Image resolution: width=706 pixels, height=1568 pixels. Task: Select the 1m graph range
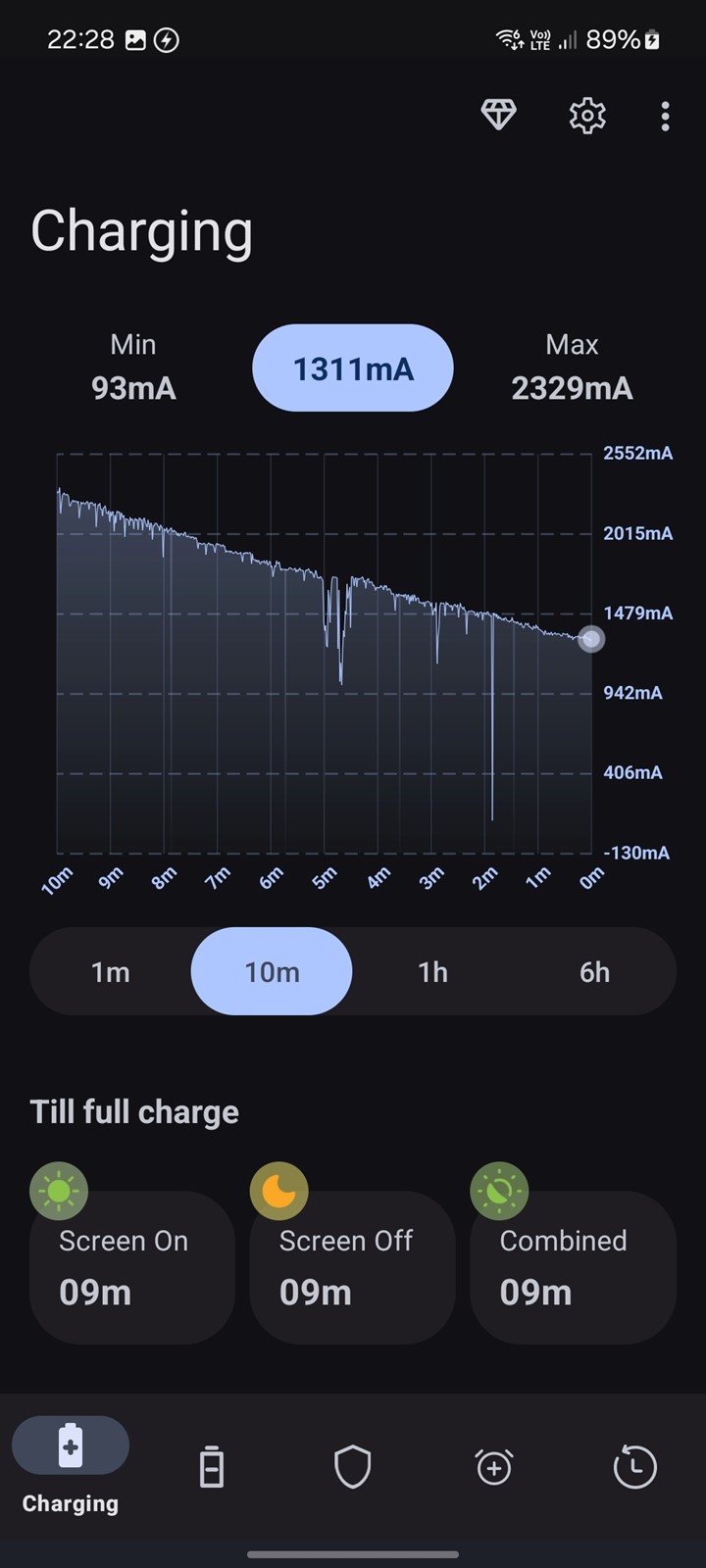point(111,971)
